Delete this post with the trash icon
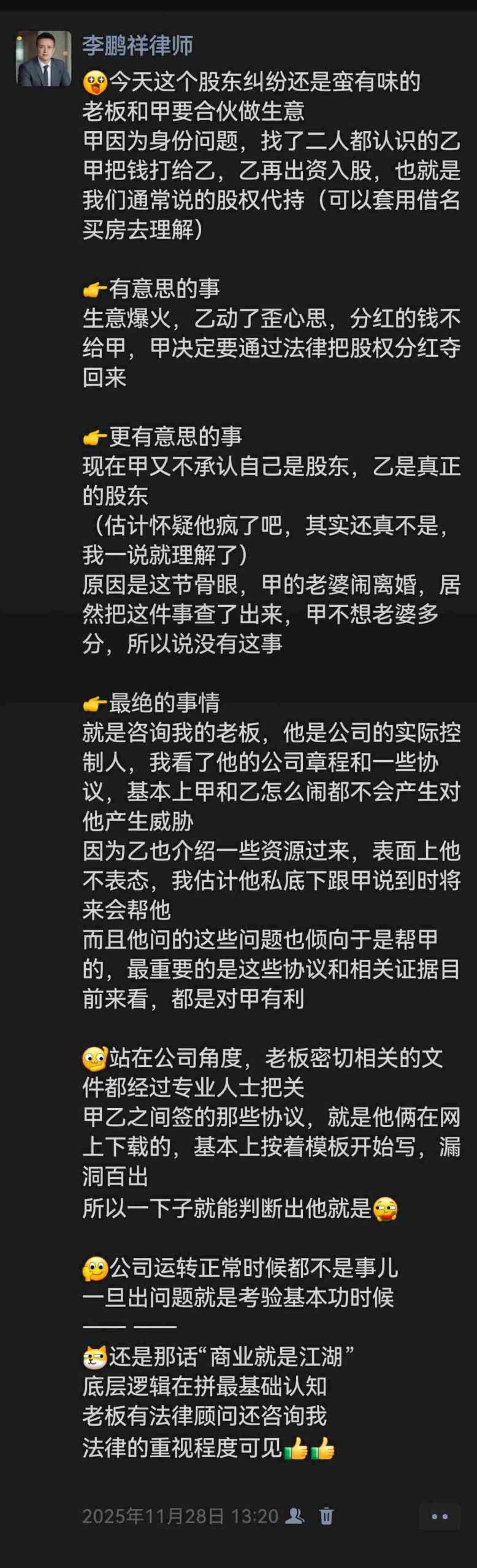This screenshot has height=1568, width=477. pyautogui.click(x=326, y=1516)
